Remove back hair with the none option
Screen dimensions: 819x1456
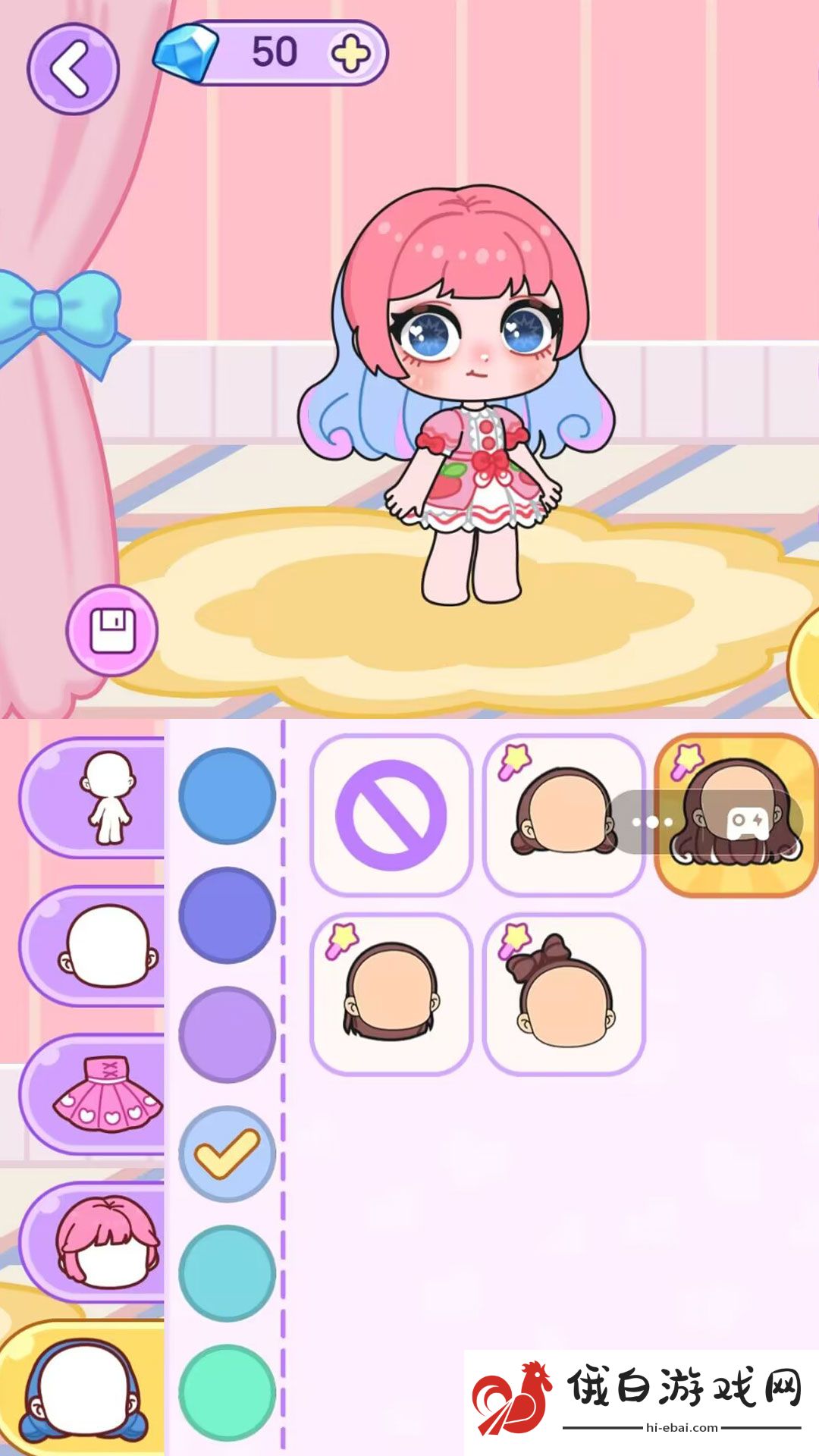[x=391, y=815]
